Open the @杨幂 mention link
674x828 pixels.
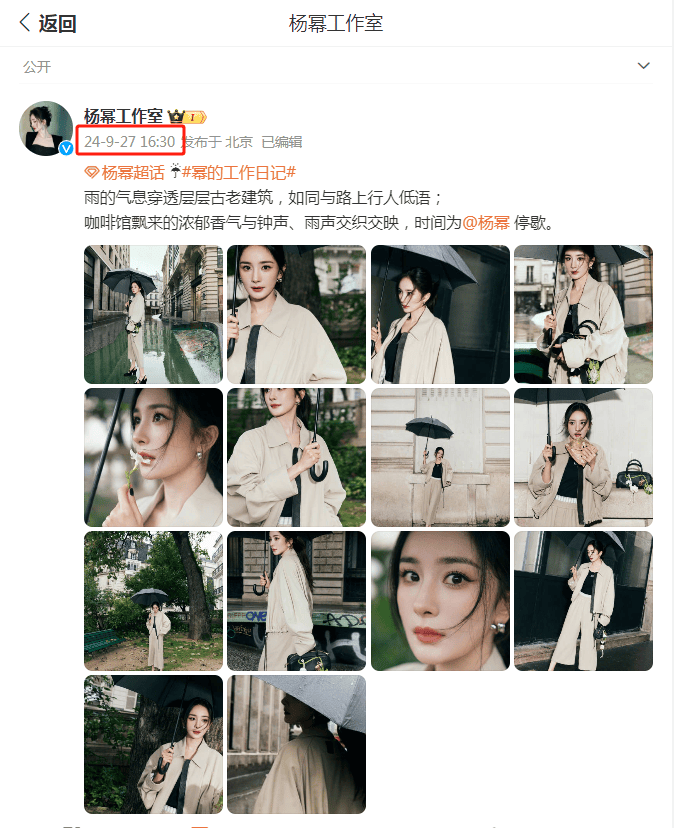click(x=486, y=222)
